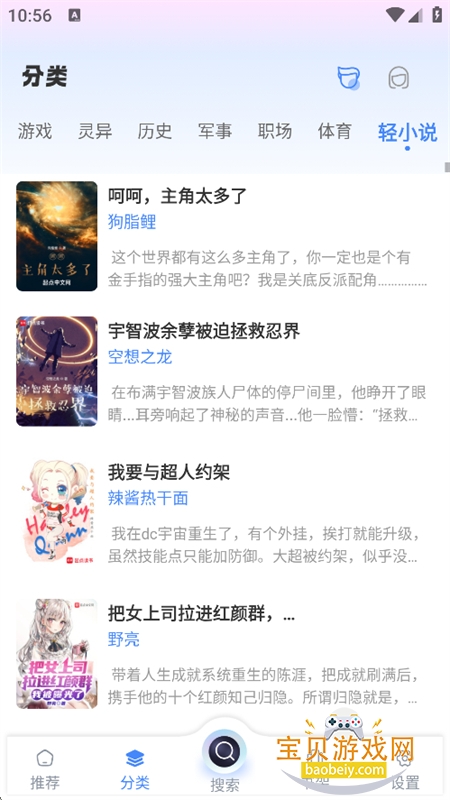Open the 灵异 category tab
This screenshot has height=800, width=450.
95,131
